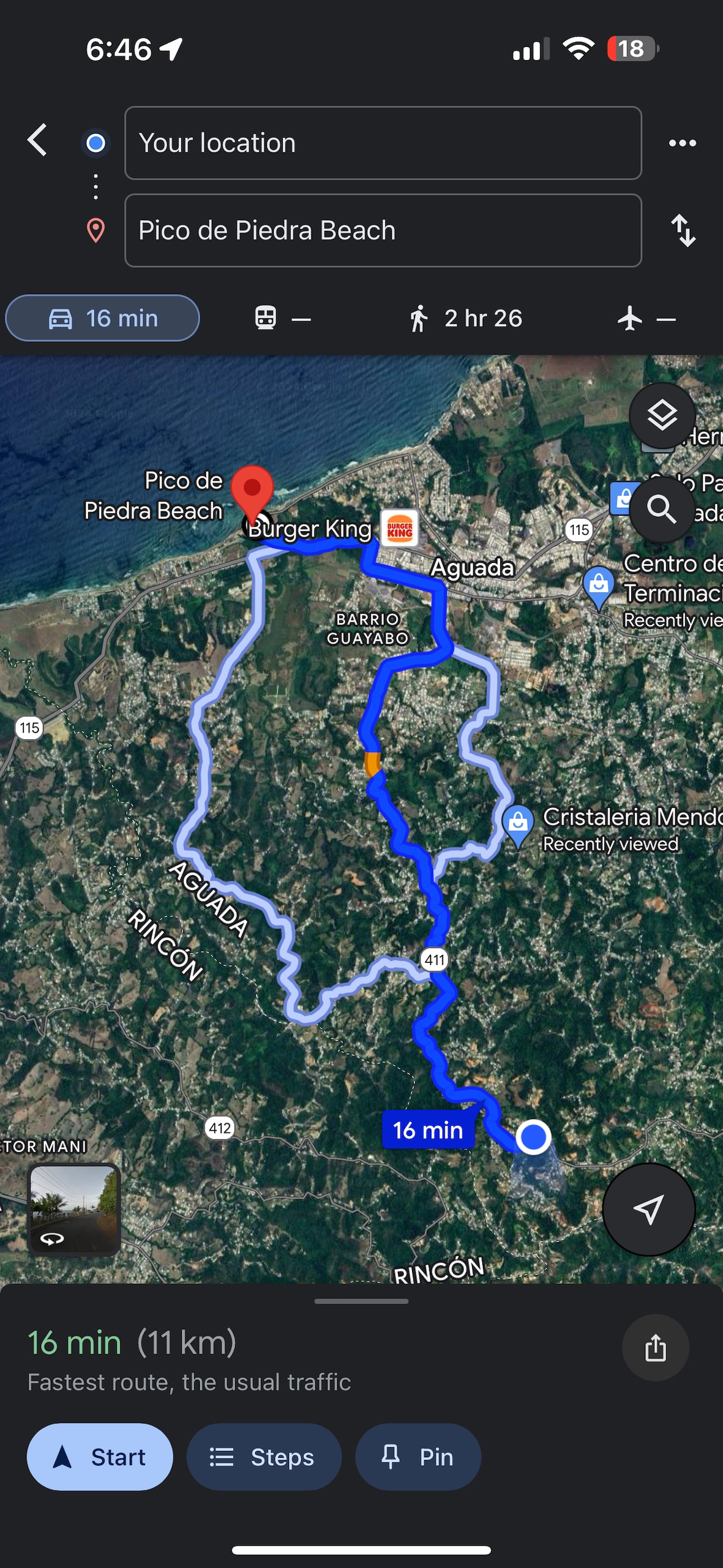
Task: View the route steps
Action: pos(264,1457)
